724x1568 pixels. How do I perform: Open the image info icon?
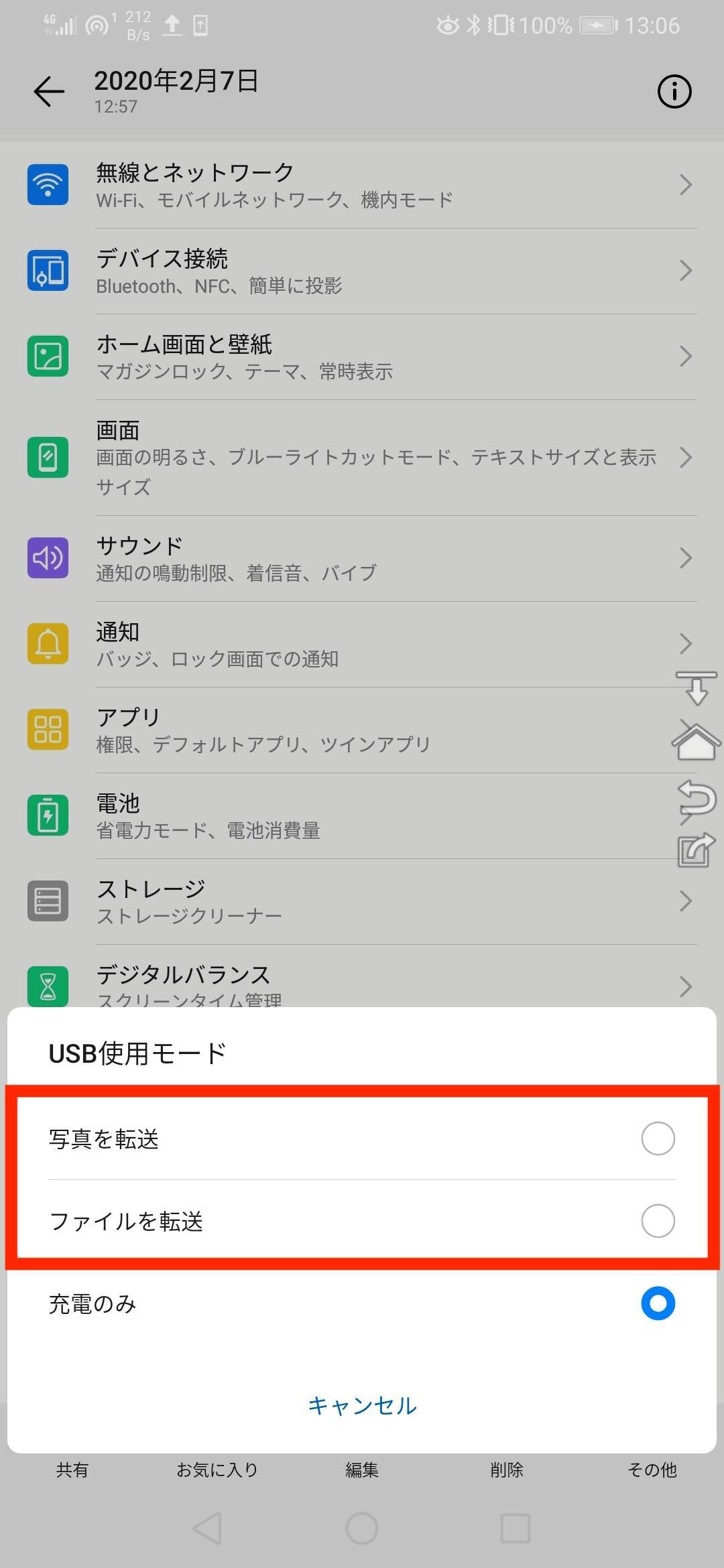[x=674, y=91]
